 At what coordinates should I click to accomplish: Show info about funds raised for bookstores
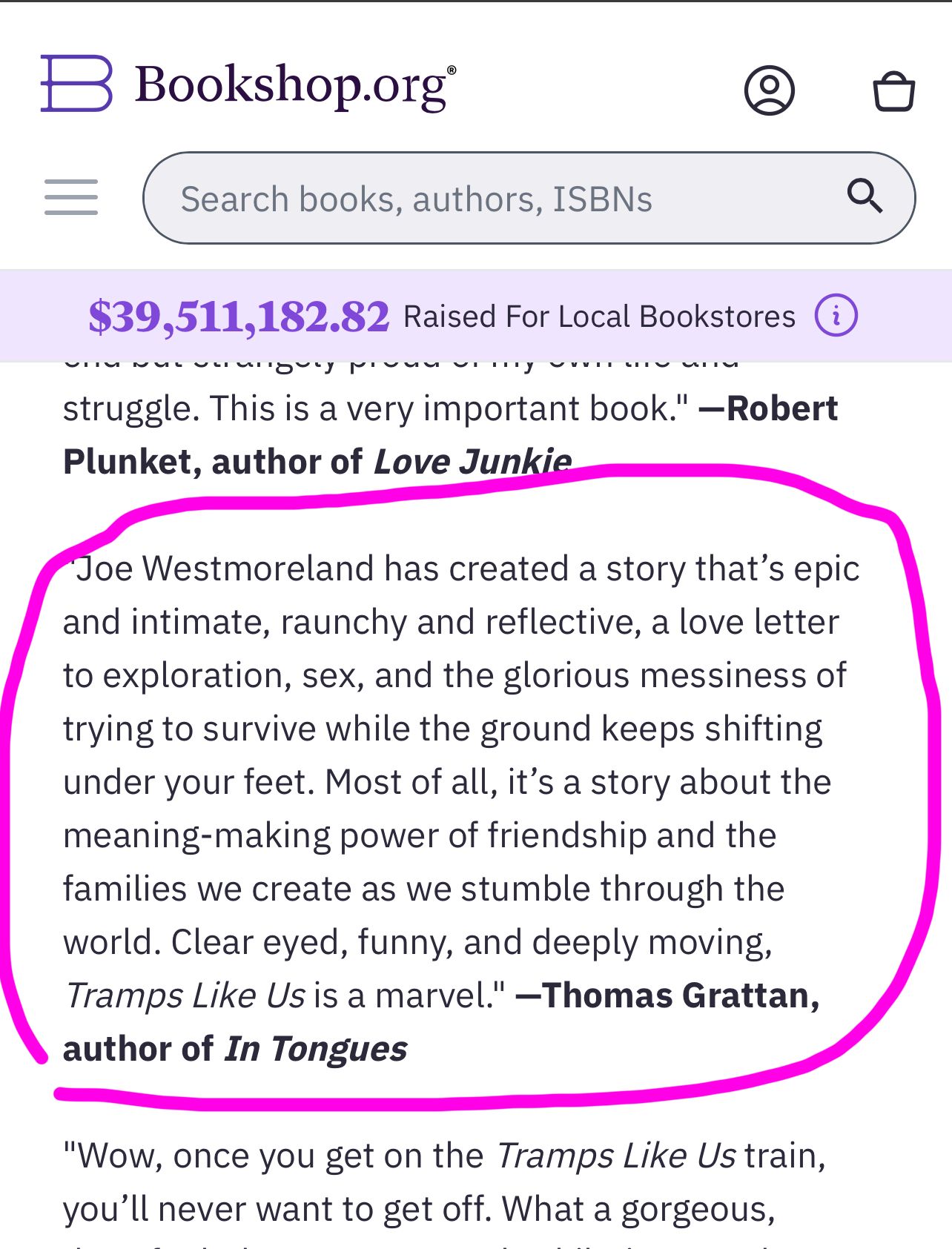(836, 317)
